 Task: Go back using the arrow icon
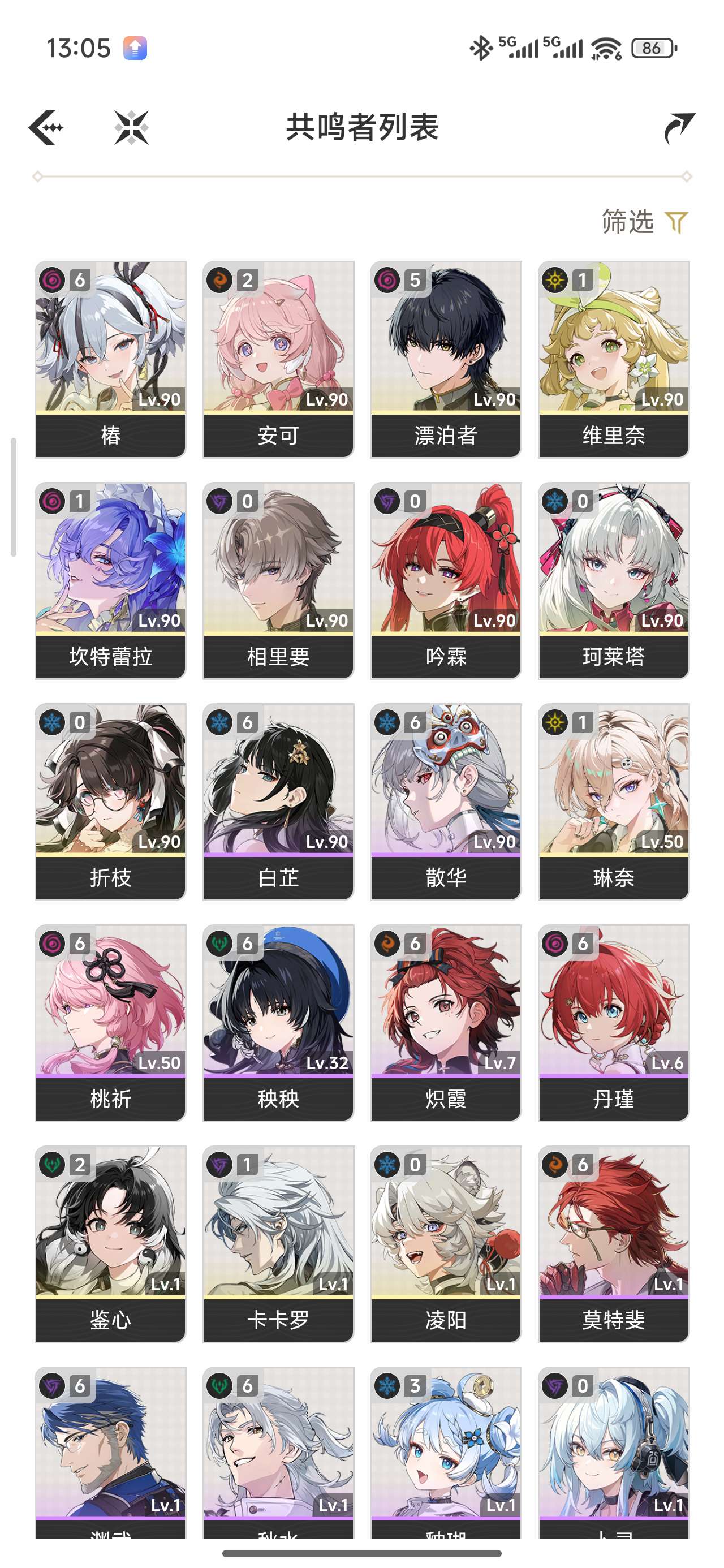pyautogui.click(x=46, y=127)
